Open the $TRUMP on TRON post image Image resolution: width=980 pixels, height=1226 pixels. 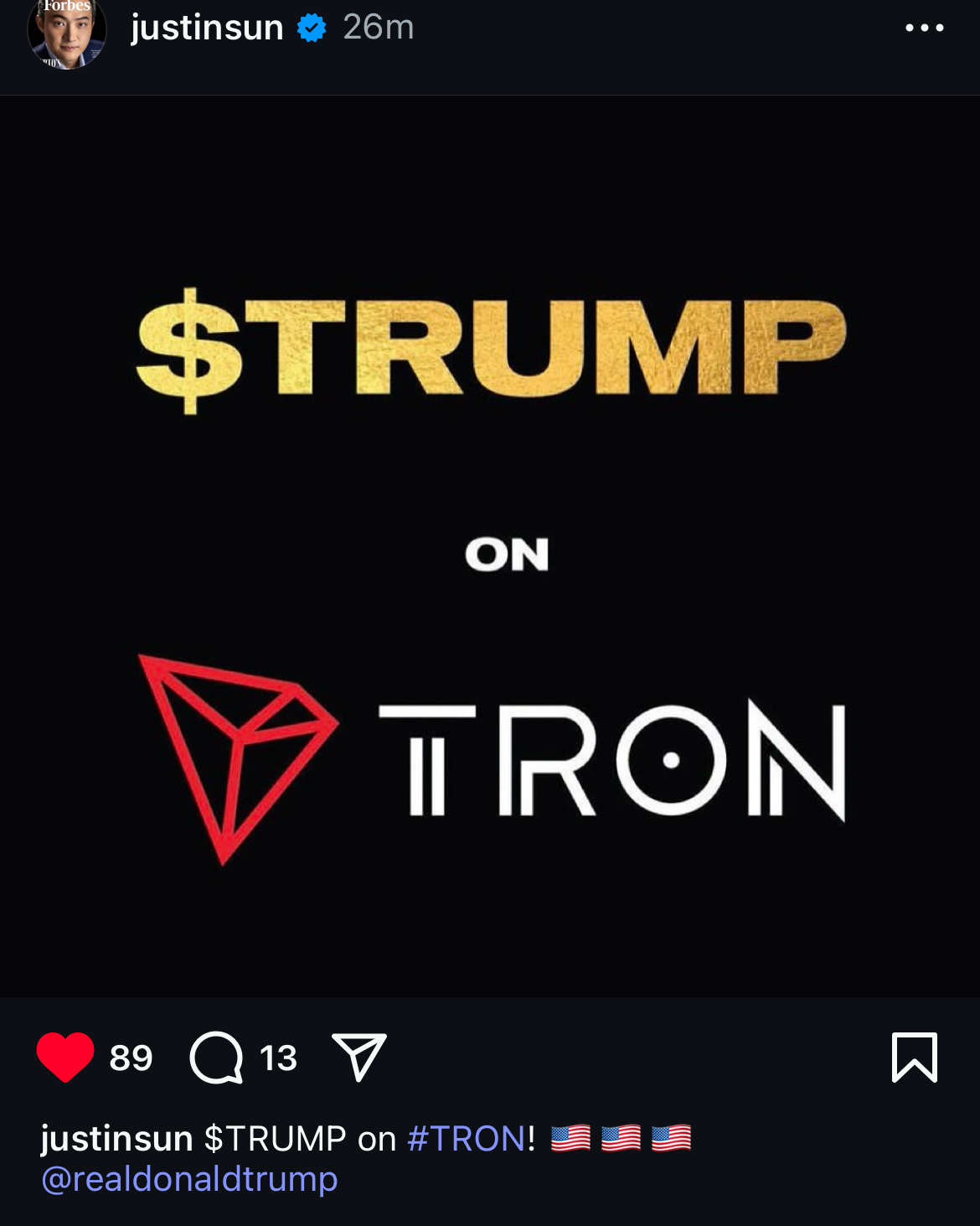coord(490,546)
